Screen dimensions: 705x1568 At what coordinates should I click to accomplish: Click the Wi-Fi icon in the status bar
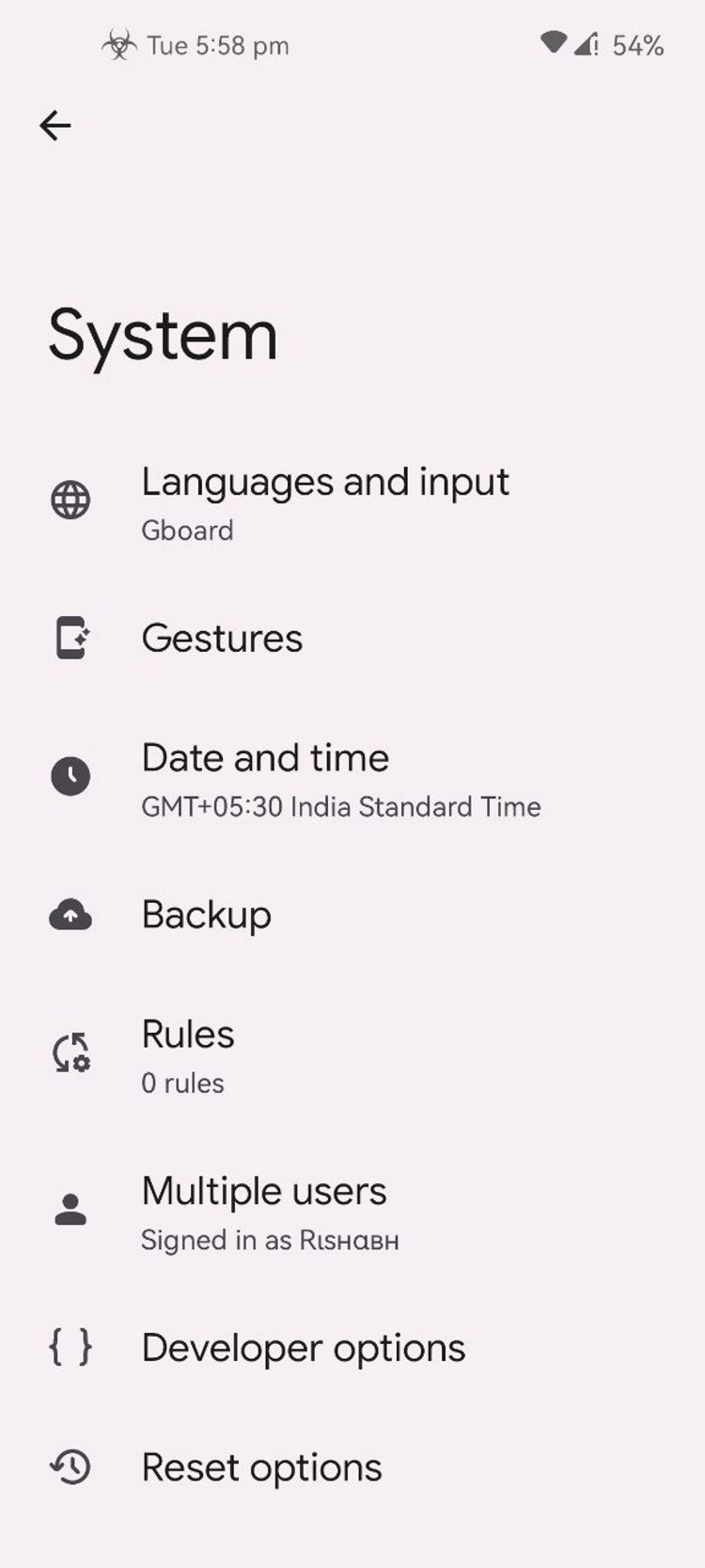(x=556, y=42)
